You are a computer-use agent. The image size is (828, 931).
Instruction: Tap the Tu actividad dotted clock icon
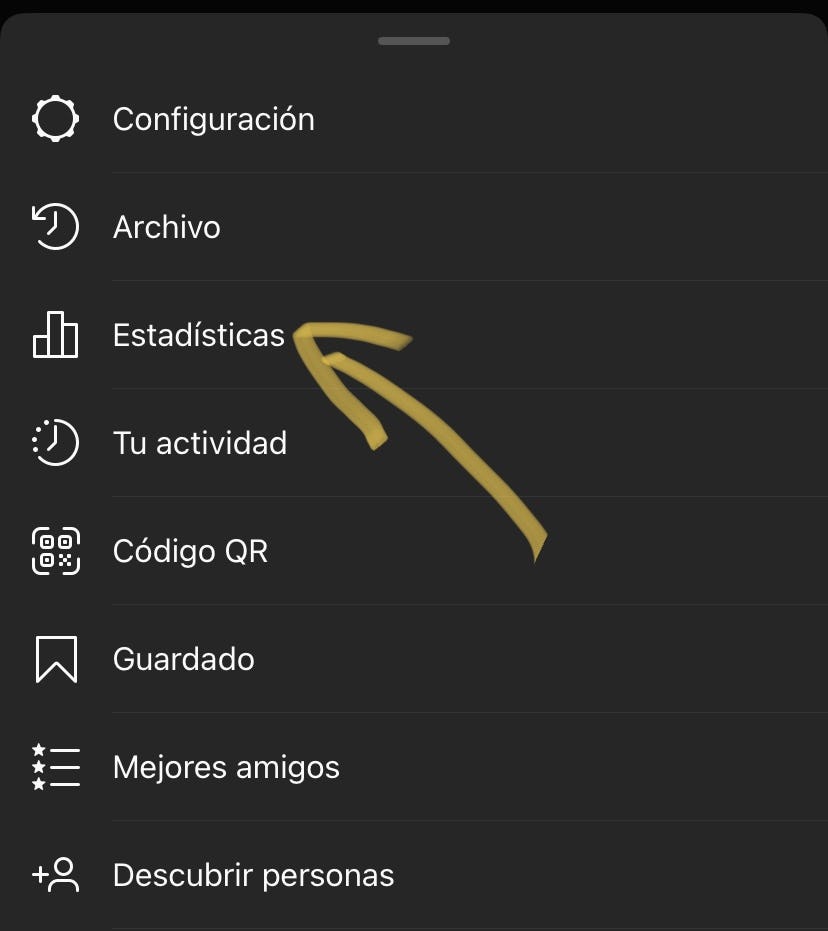click(55, 443)
